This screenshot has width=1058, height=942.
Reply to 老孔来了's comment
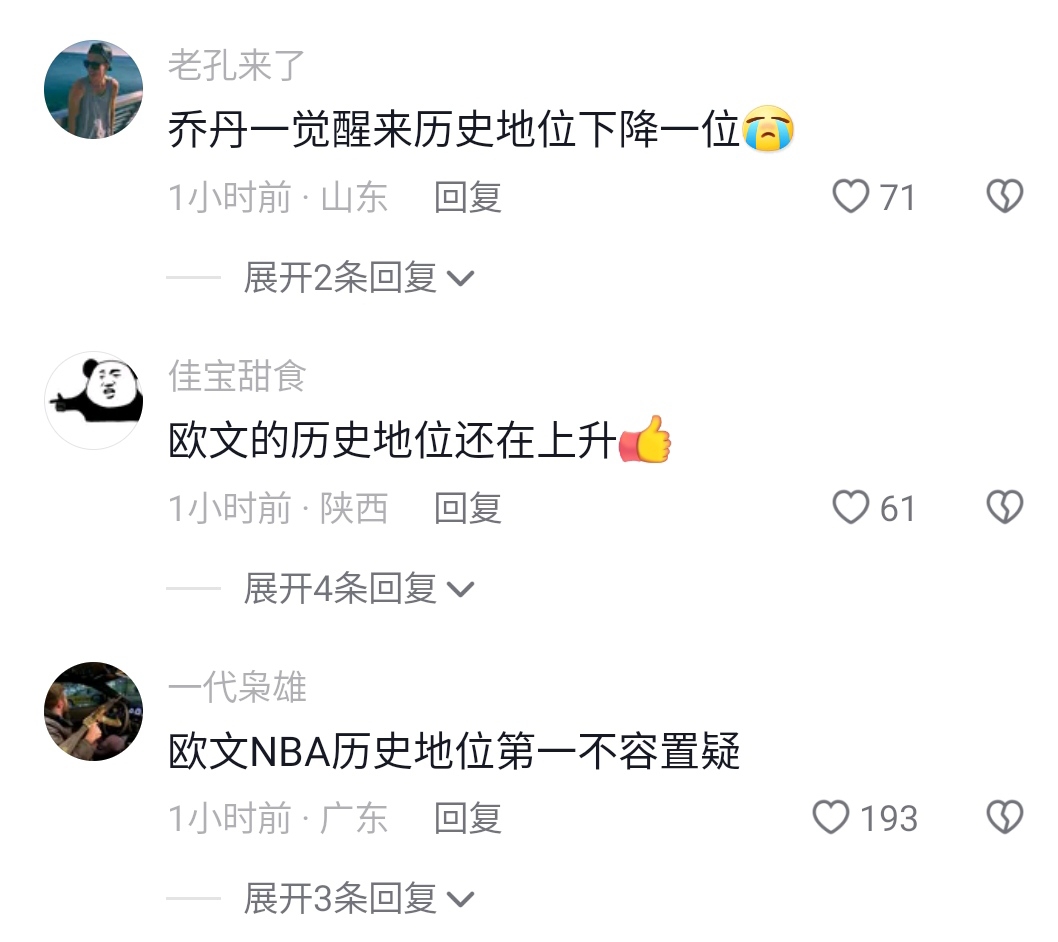(467, 197)
